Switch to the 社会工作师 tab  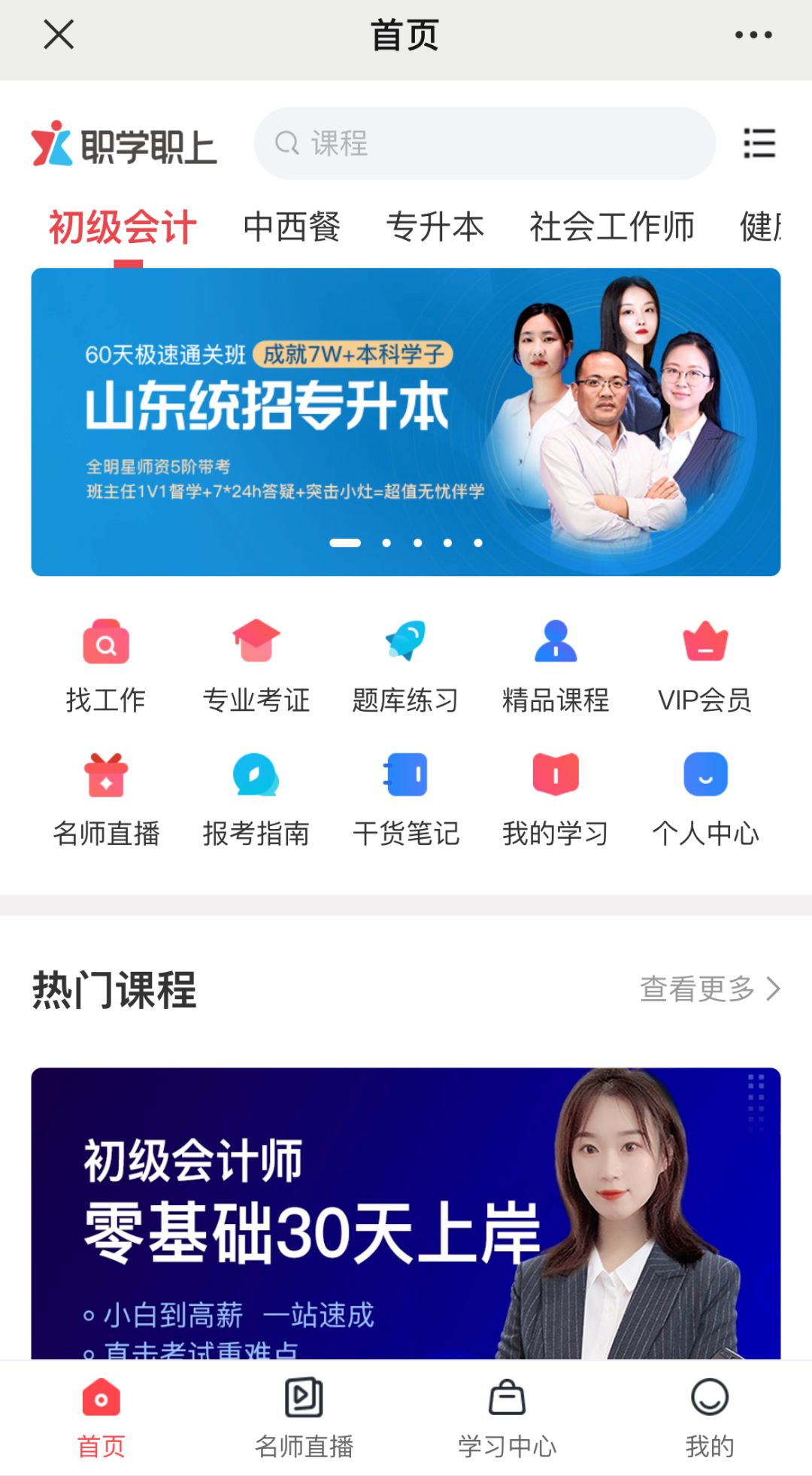coord(611,226)
